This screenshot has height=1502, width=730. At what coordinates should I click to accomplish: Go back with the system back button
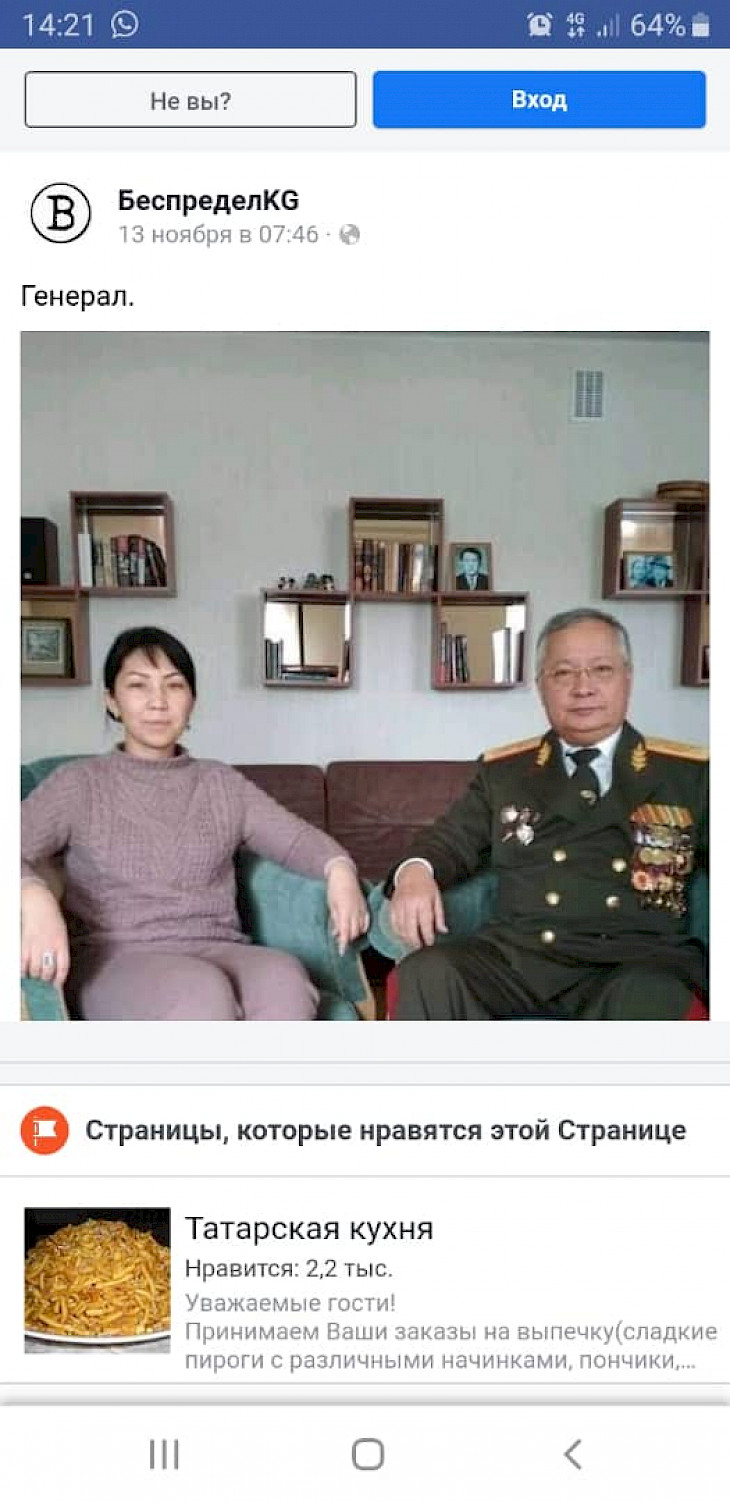572,1454
